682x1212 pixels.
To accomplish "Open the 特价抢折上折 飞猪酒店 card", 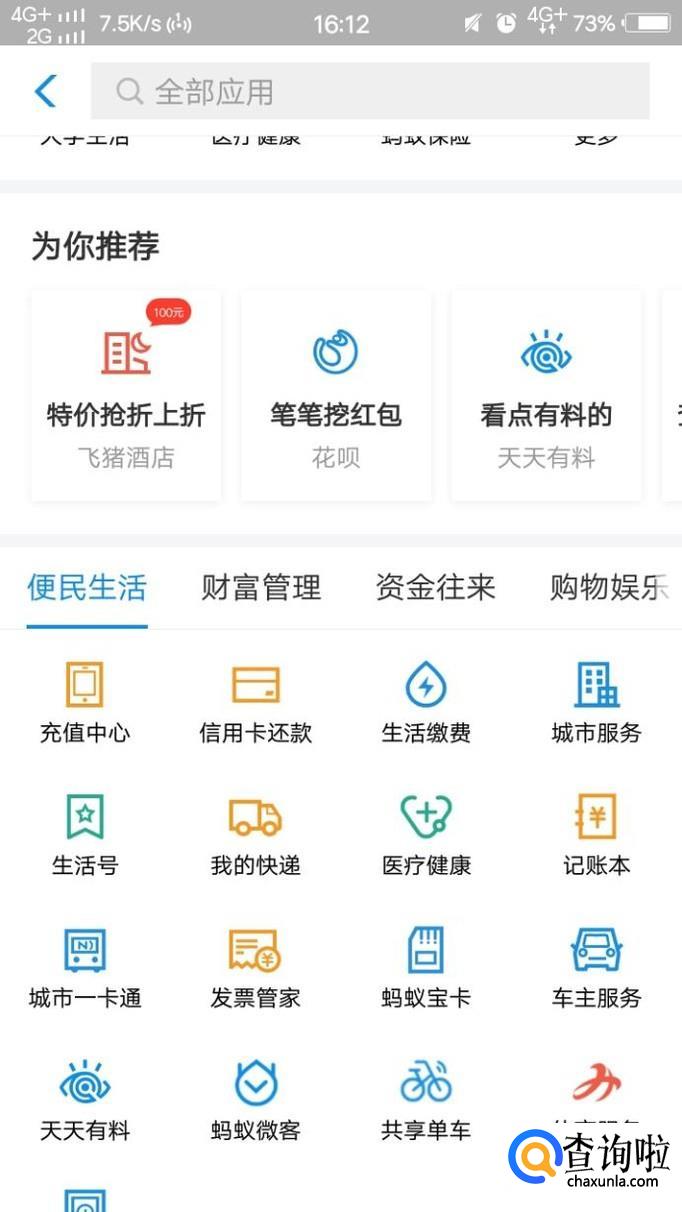I will point(126,396).
